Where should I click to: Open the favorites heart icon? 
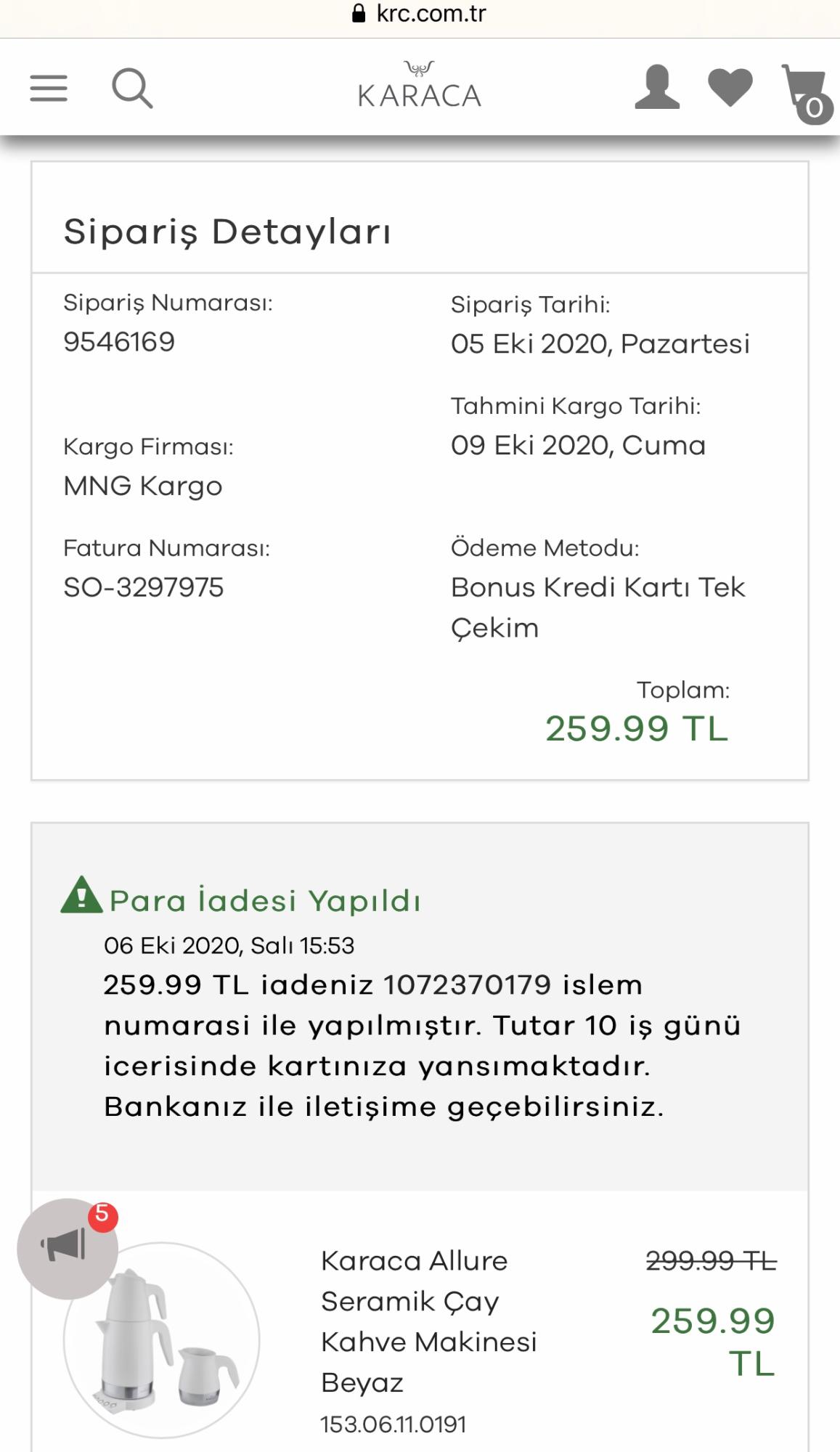click(x=730, y=87)
